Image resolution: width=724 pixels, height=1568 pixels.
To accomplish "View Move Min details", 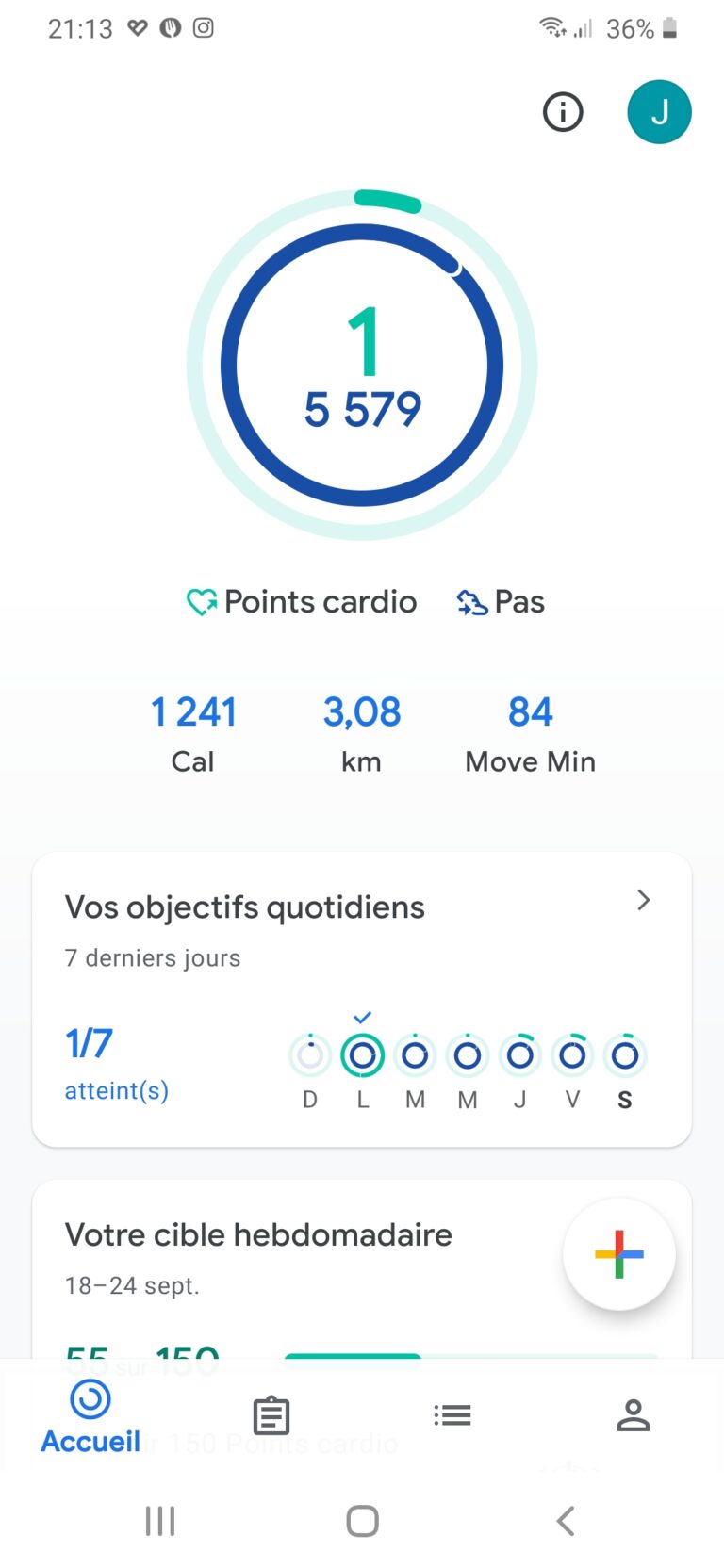I will [530, 734].
